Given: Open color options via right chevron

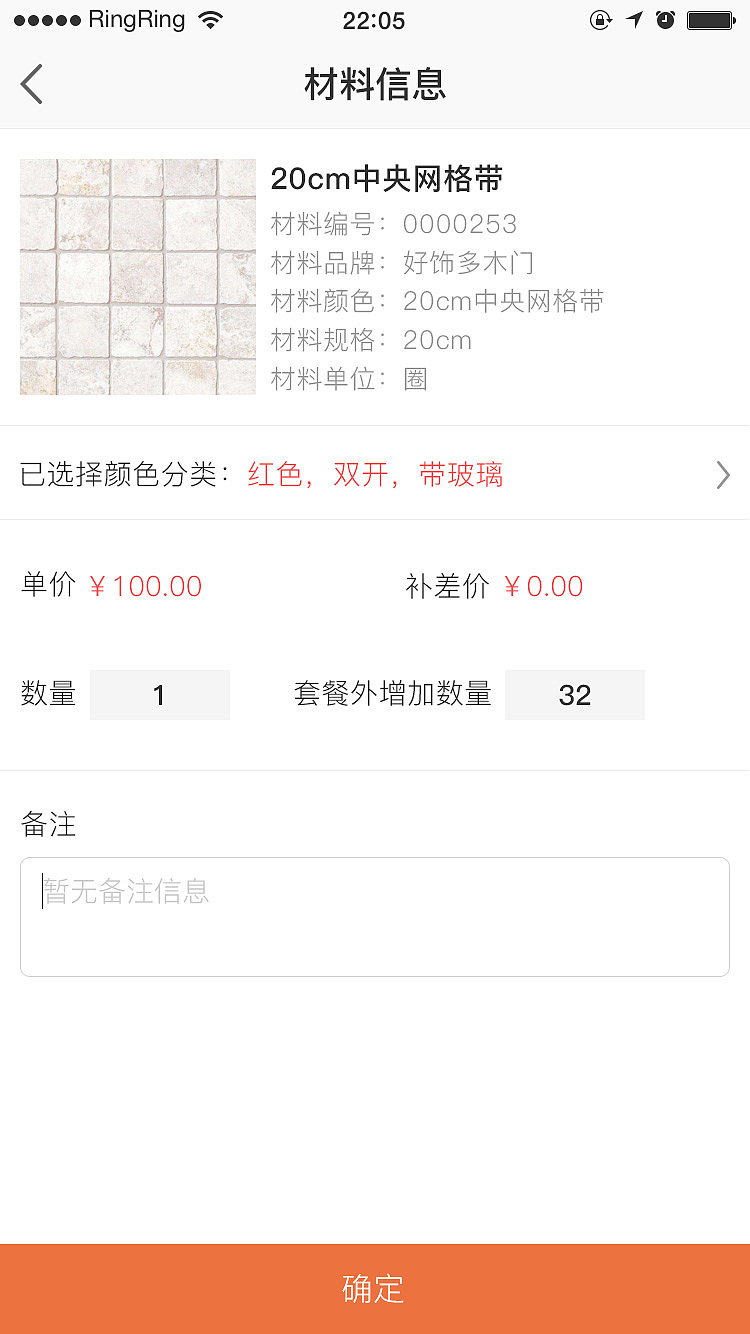Looking at the screenshot, I should [722, 475].
